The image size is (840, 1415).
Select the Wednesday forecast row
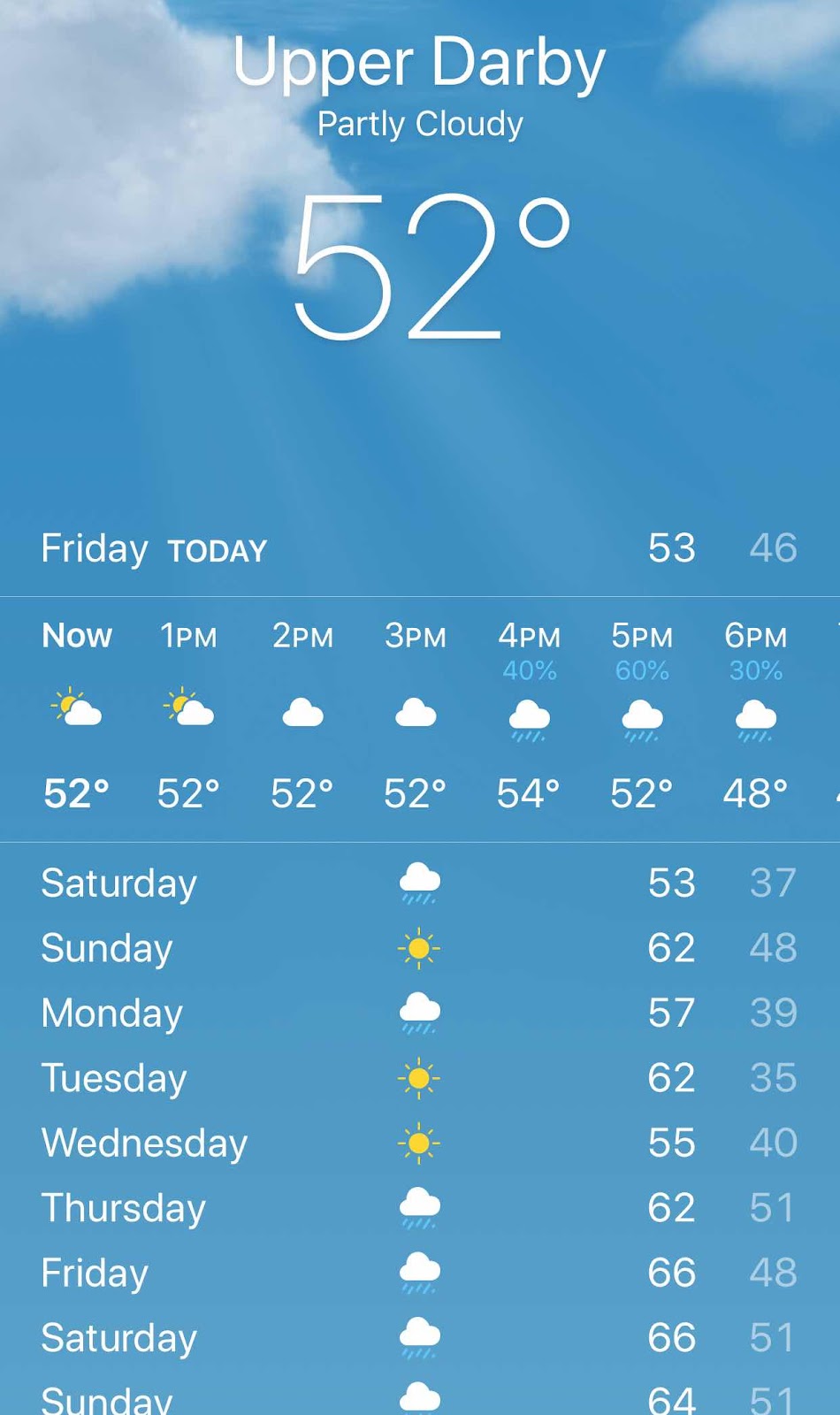(419, 1143)
